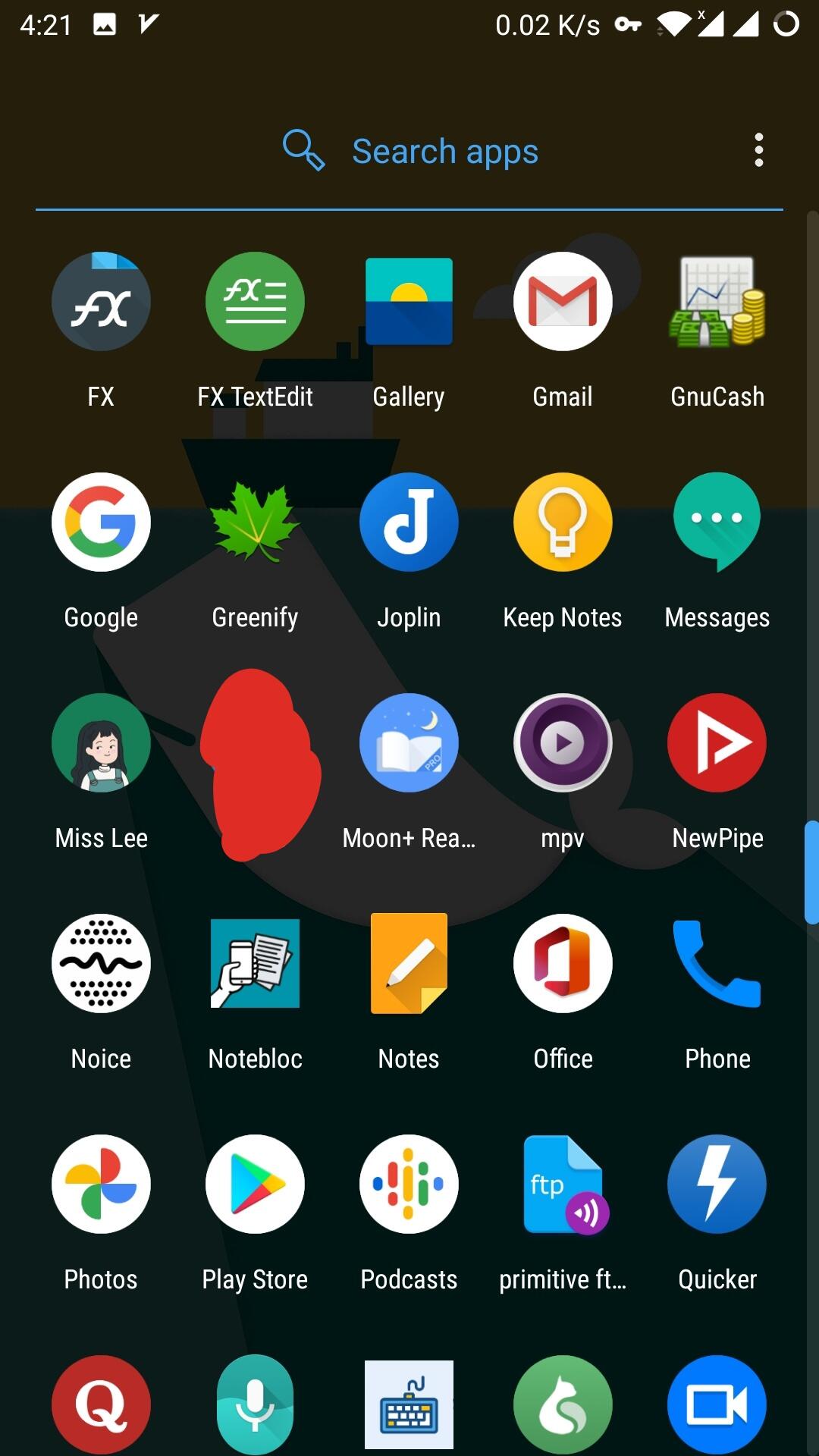Open Moon+ Reader
Screen dimensions: 819x1456
[409, 743]
